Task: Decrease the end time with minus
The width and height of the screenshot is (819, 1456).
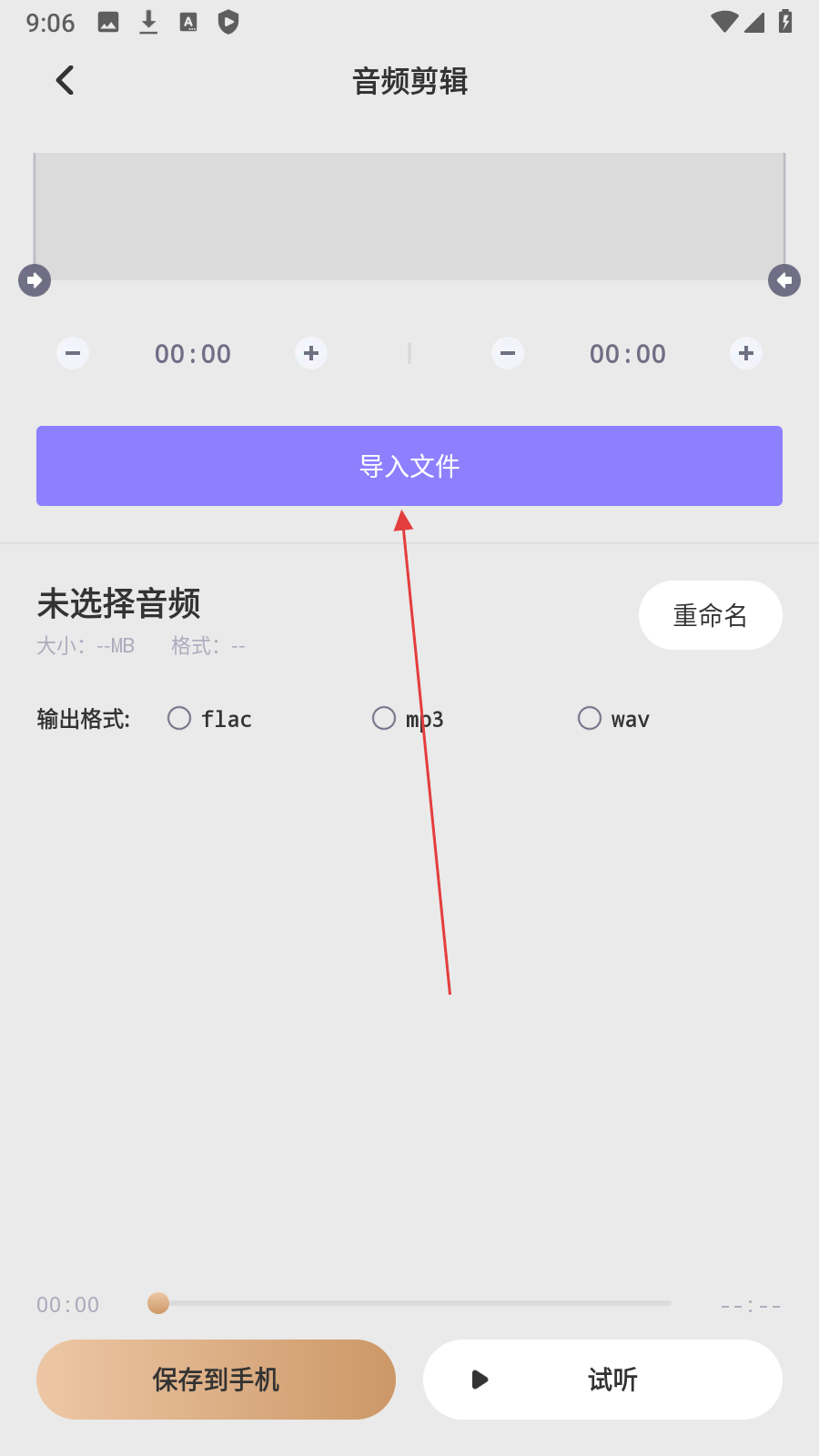Action: 508,353
